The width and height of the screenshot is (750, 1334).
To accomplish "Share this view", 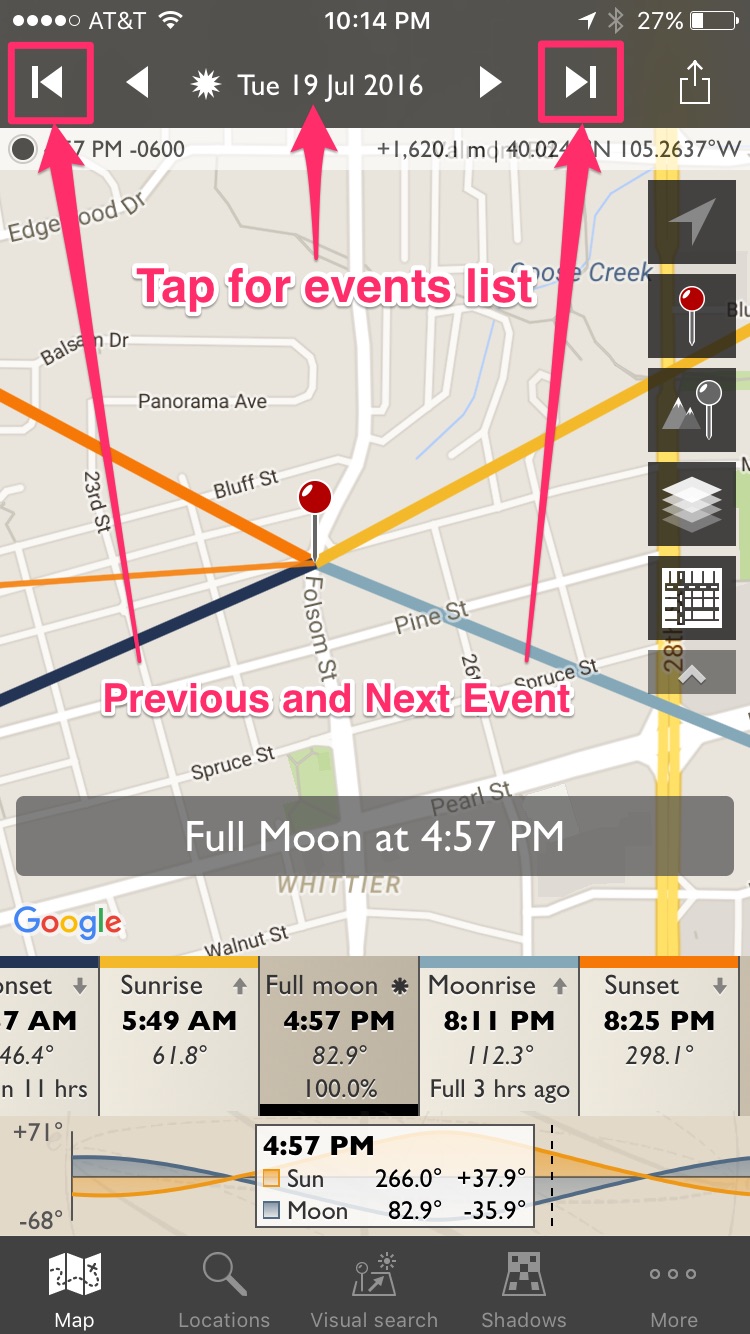I will click(694, 83).
